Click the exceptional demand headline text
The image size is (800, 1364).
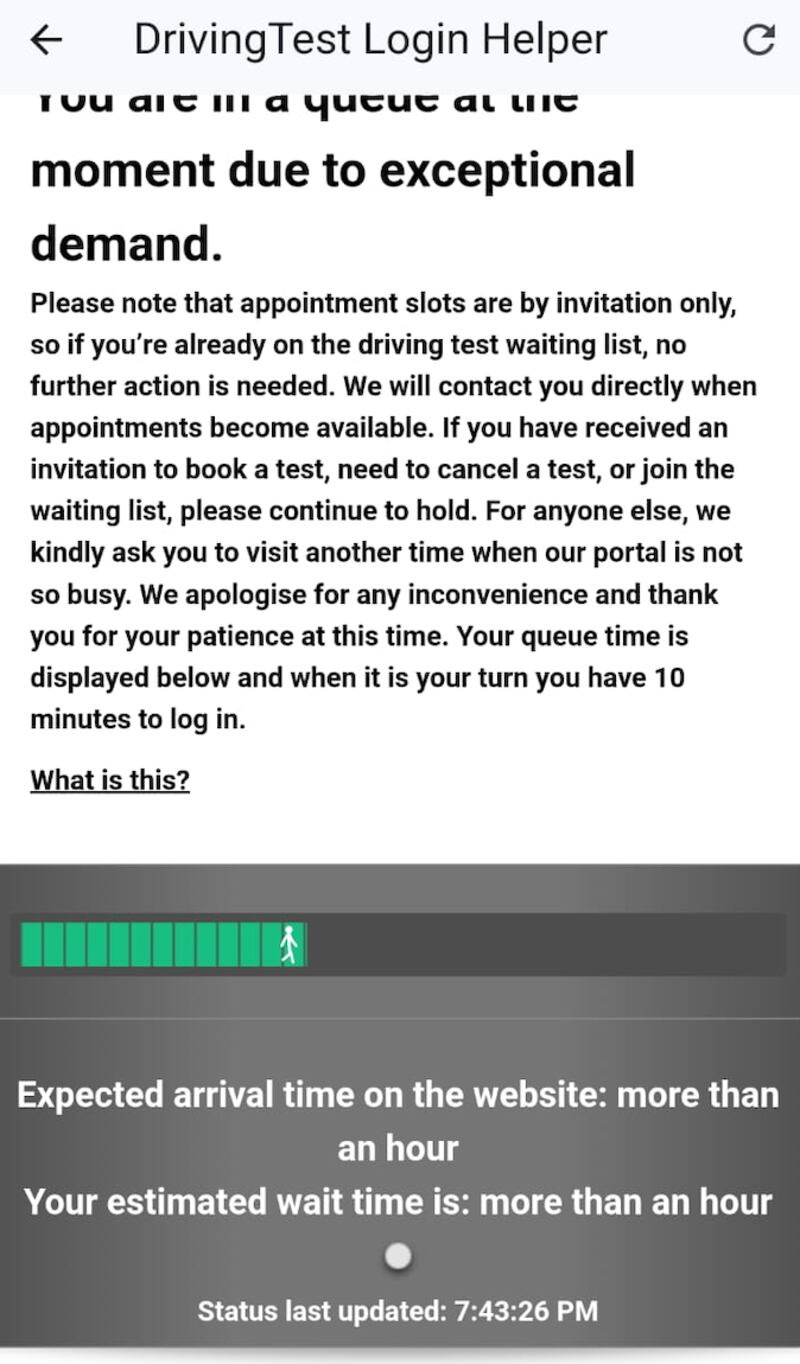pos(330,170)
